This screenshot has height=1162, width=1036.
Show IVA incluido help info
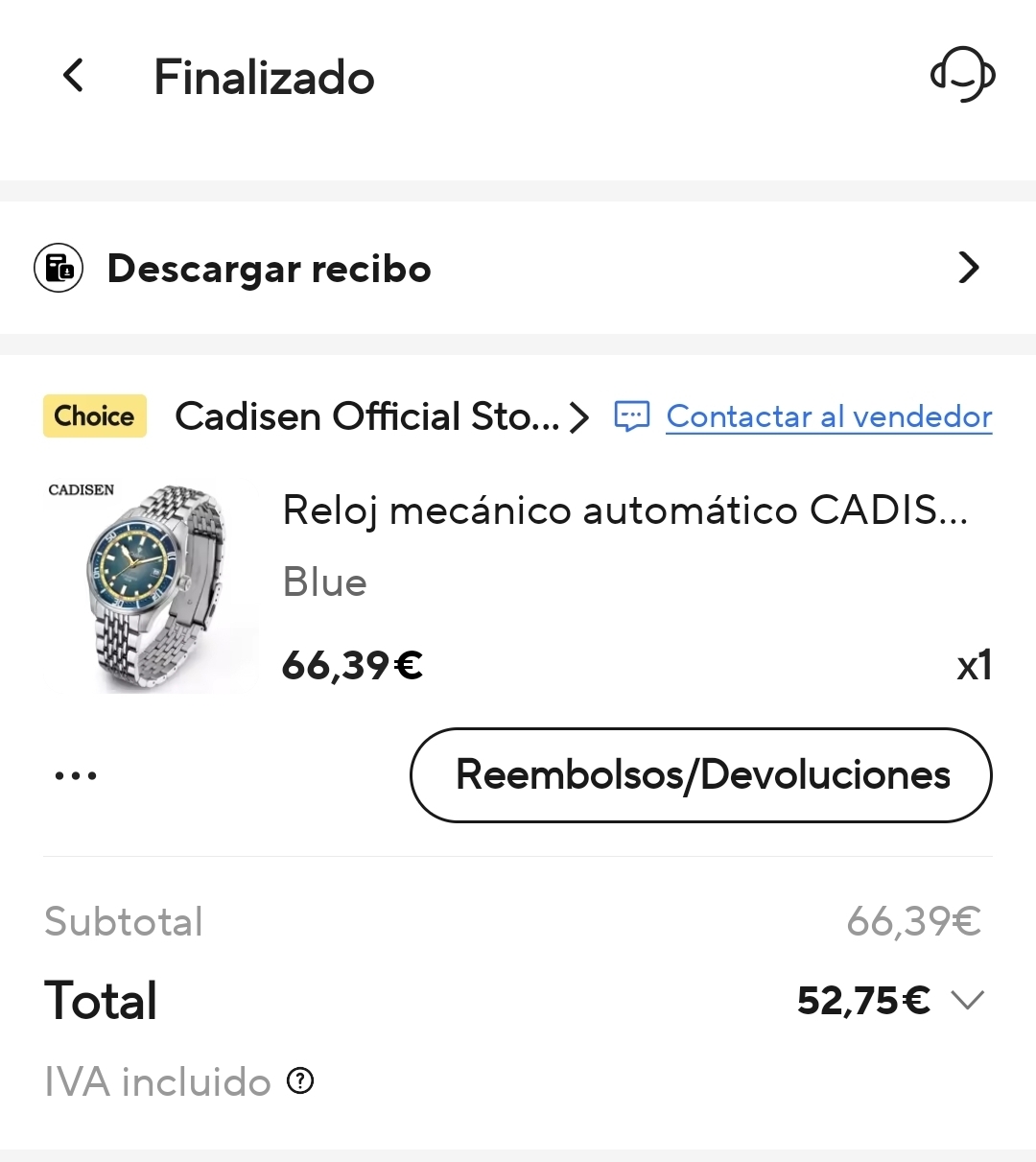(300, 1081)
